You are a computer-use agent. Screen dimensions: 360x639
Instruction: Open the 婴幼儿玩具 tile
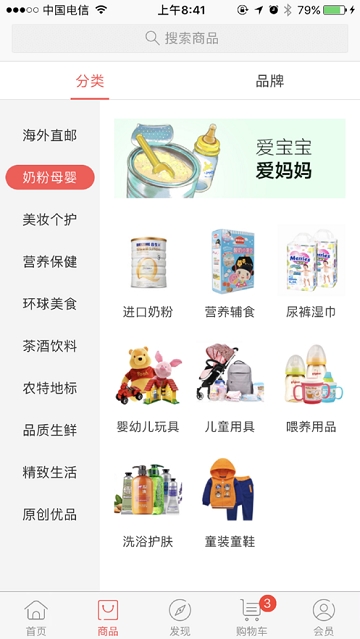(x=148, y=388)
